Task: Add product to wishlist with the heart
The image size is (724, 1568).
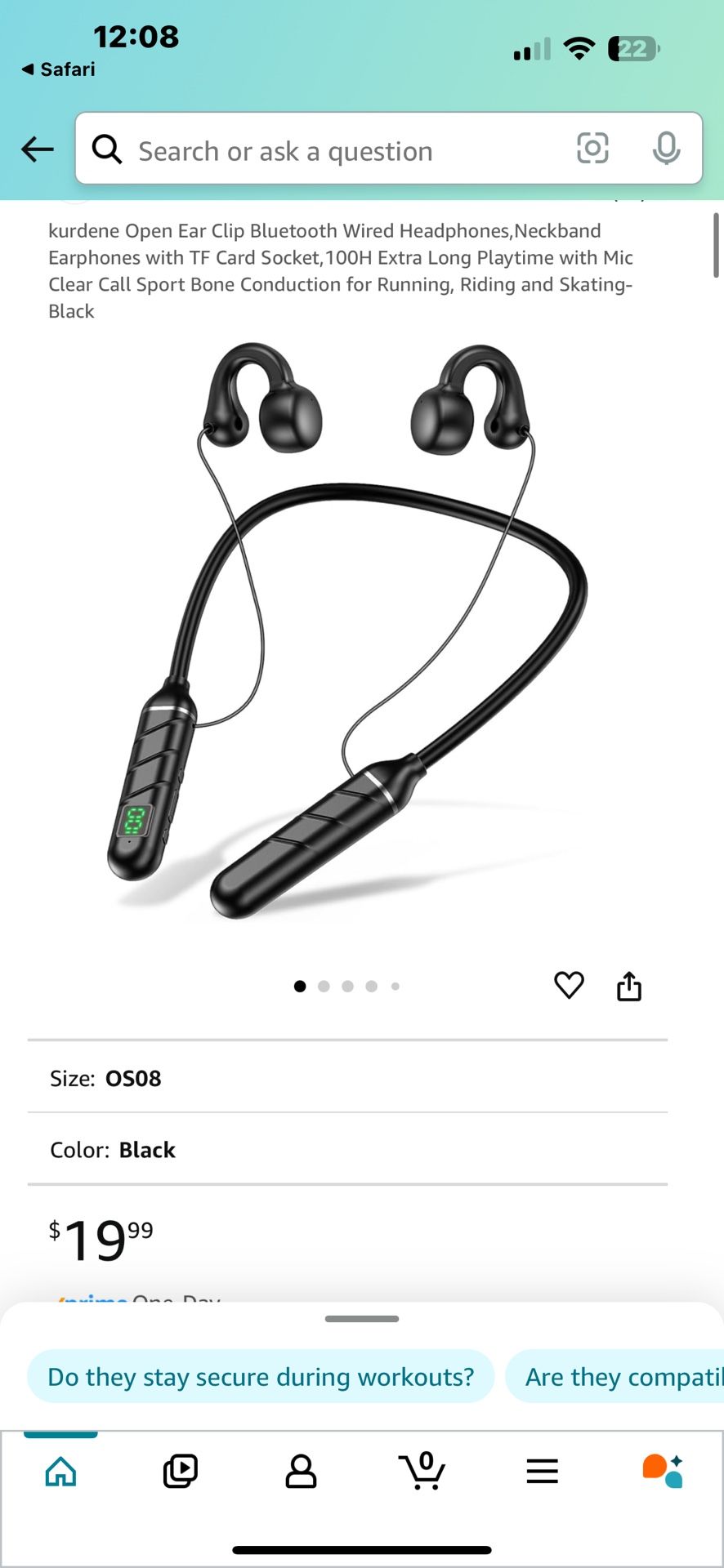Action: pos(569,986)
